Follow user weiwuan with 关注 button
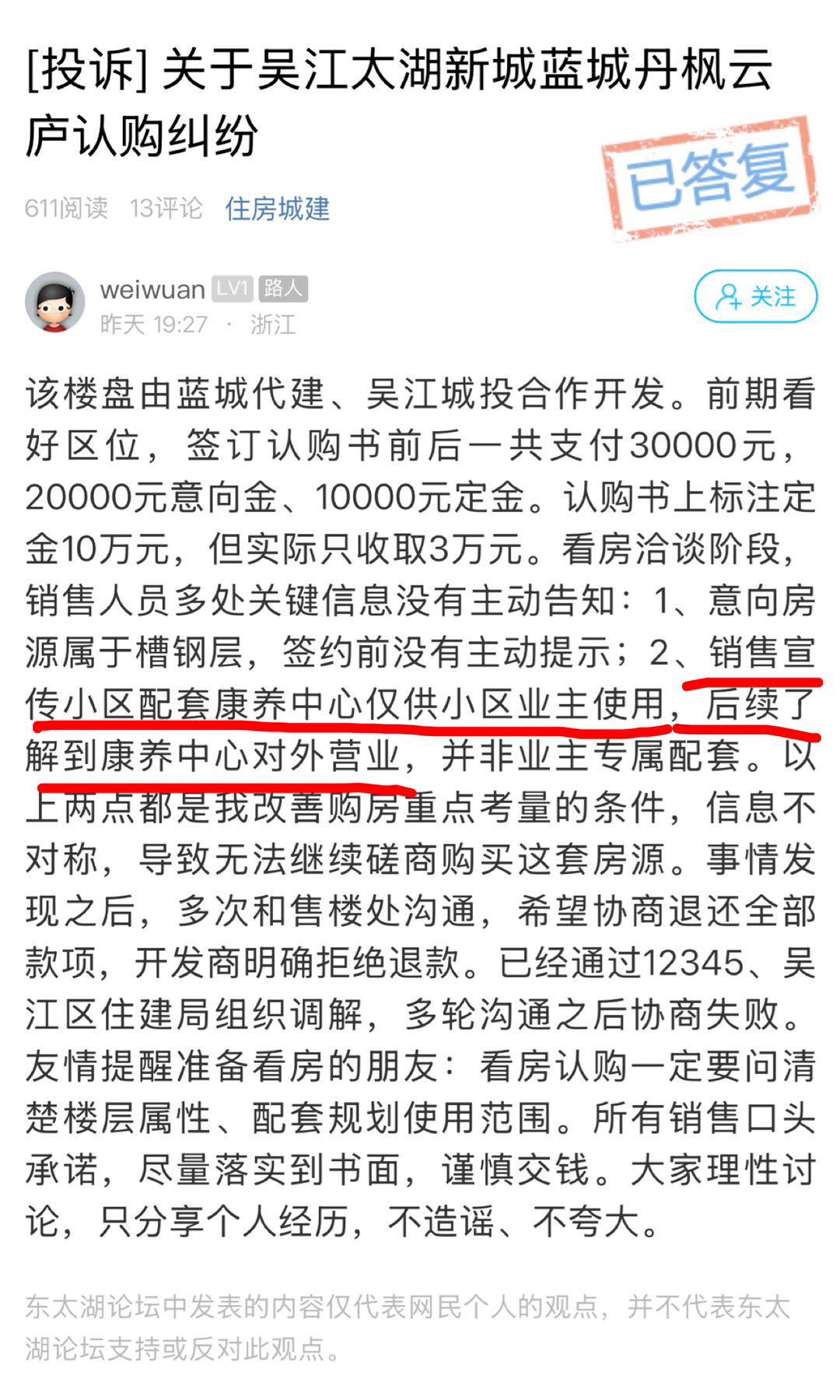 [x=755, y=296]
